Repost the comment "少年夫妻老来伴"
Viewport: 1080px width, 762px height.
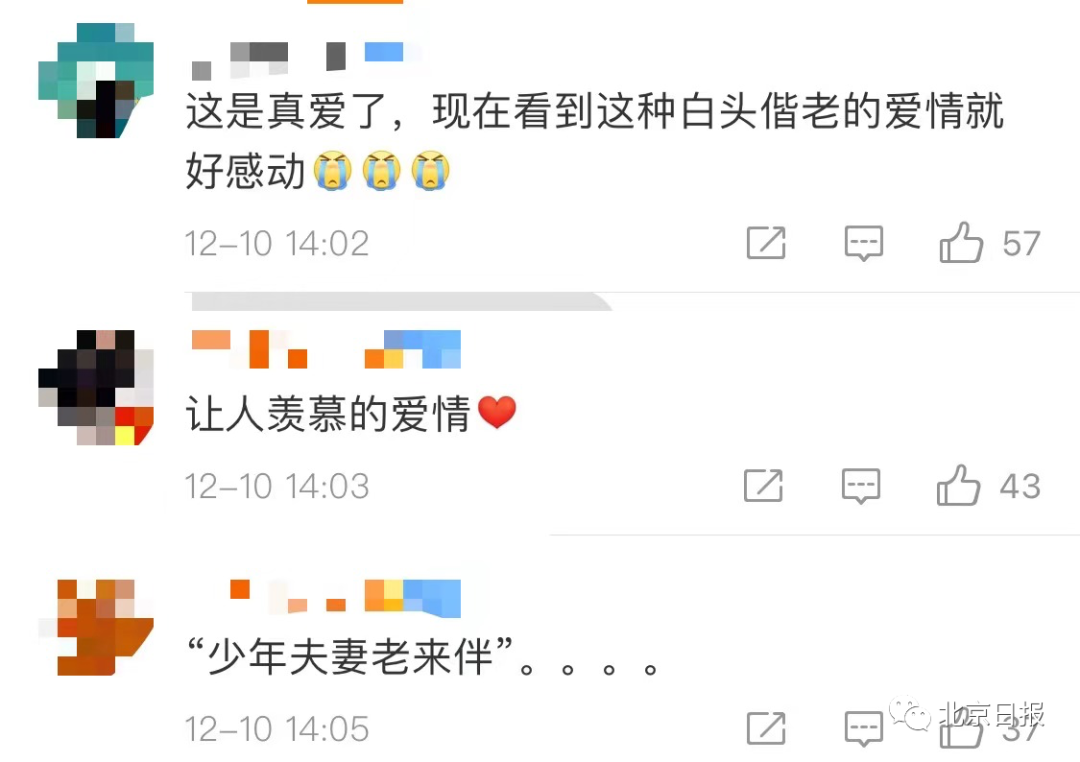[x=767, y=729]
